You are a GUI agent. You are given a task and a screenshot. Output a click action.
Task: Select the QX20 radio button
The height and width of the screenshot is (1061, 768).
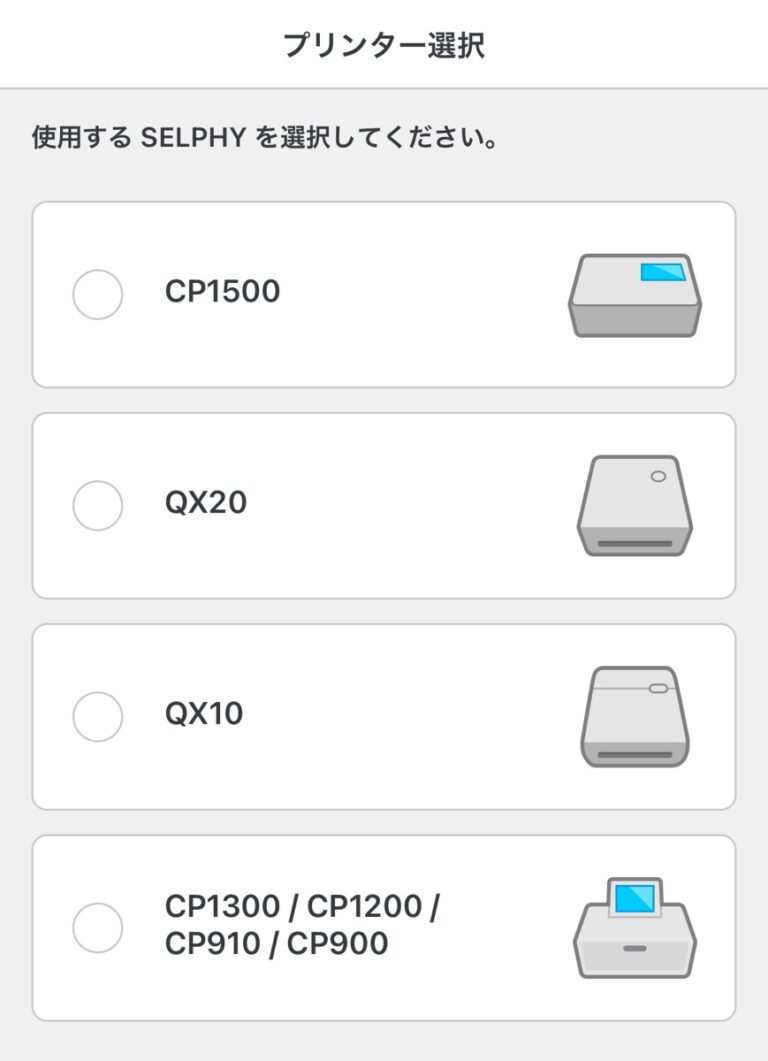click(97, 503)
